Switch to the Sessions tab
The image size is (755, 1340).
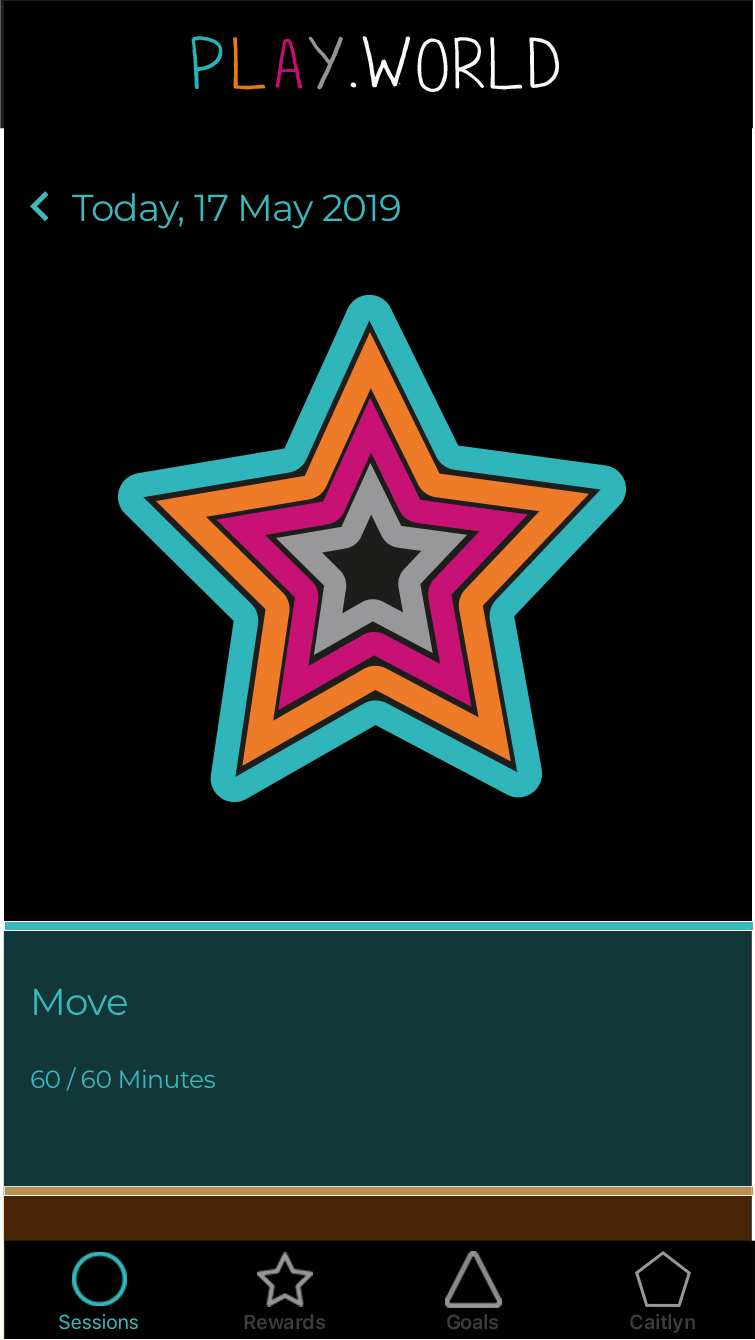(99, 1291)
